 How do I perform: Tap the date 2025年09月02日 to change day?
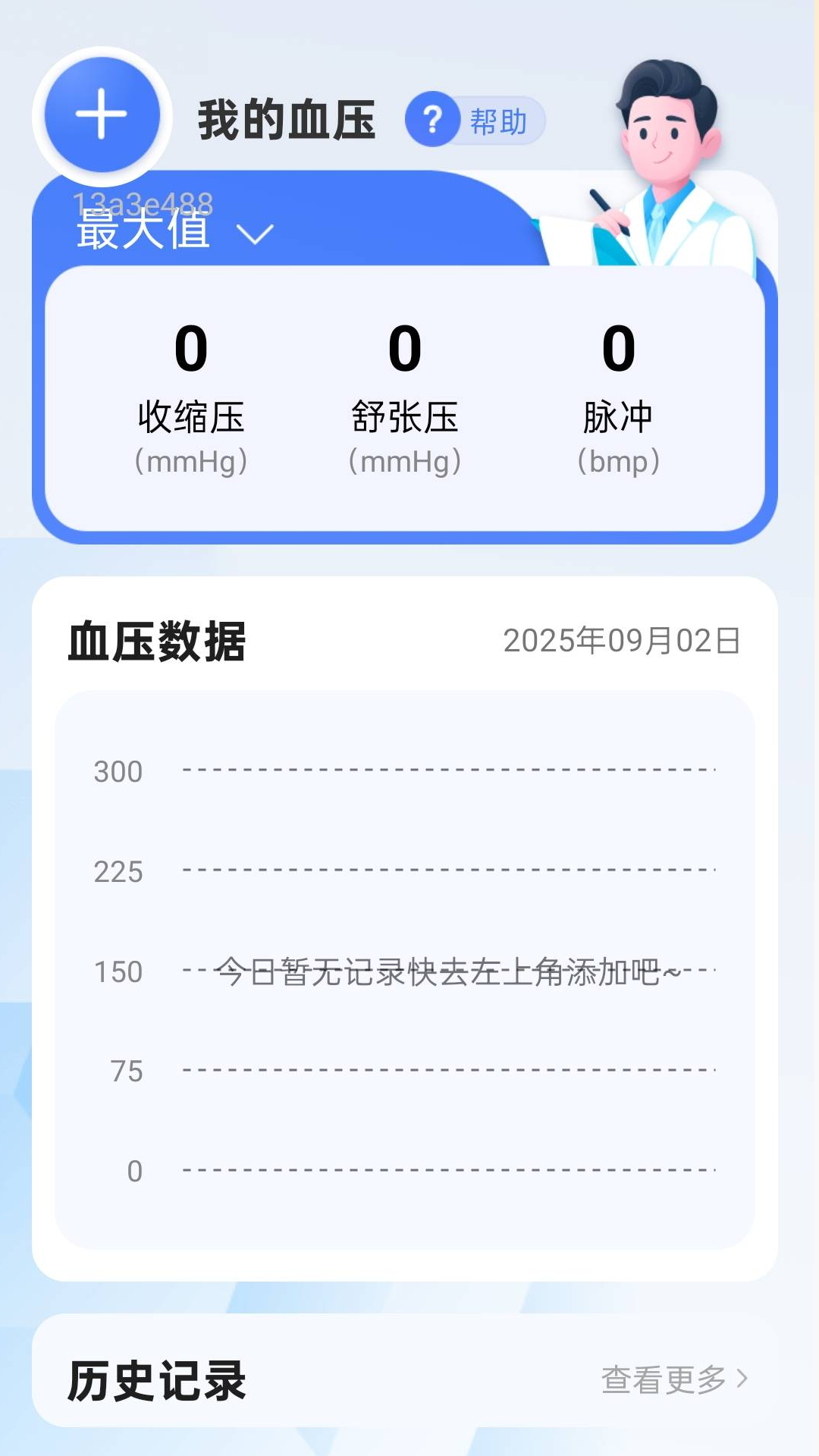[x=623, y=641]
